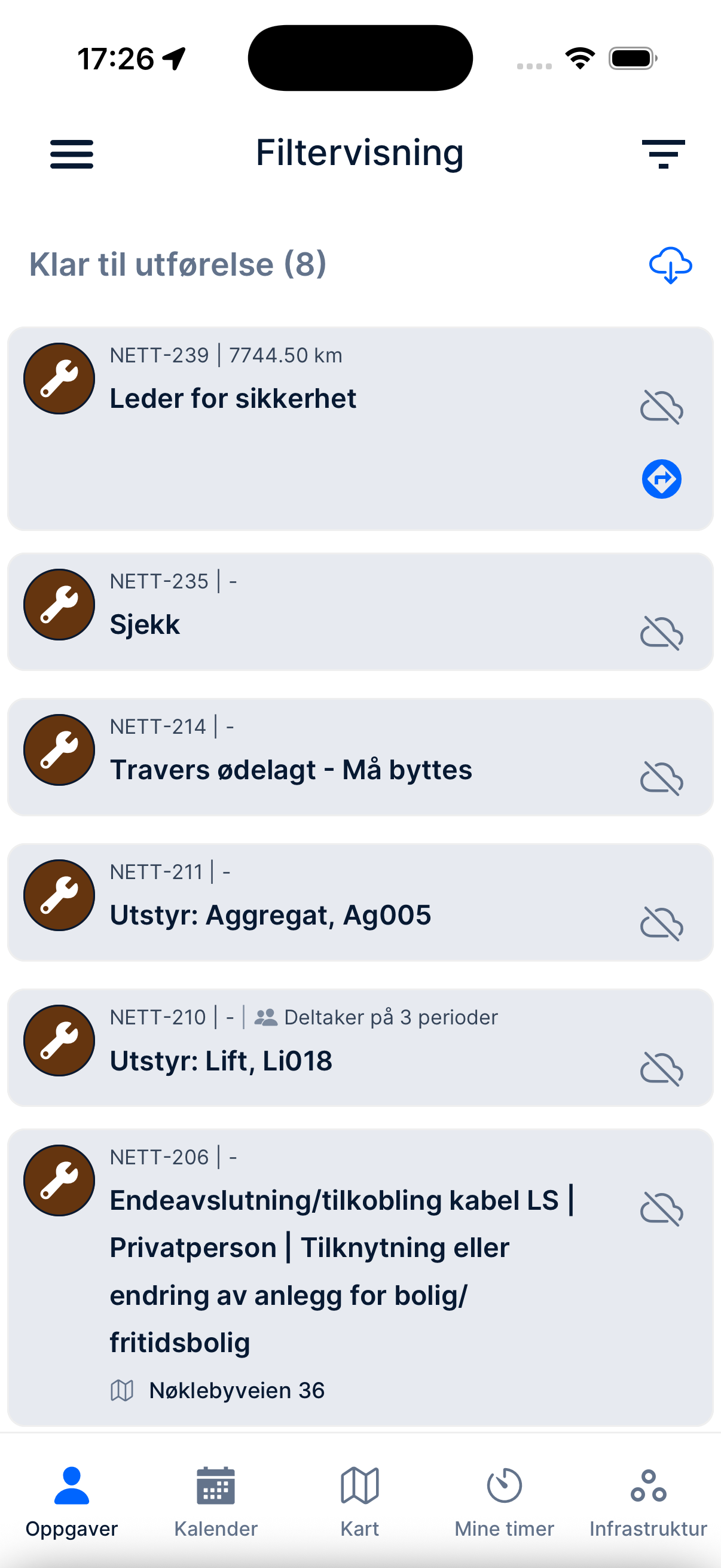Download all tasks via cloud icon
Screen dimensions: 721x1568
[670, 266]
